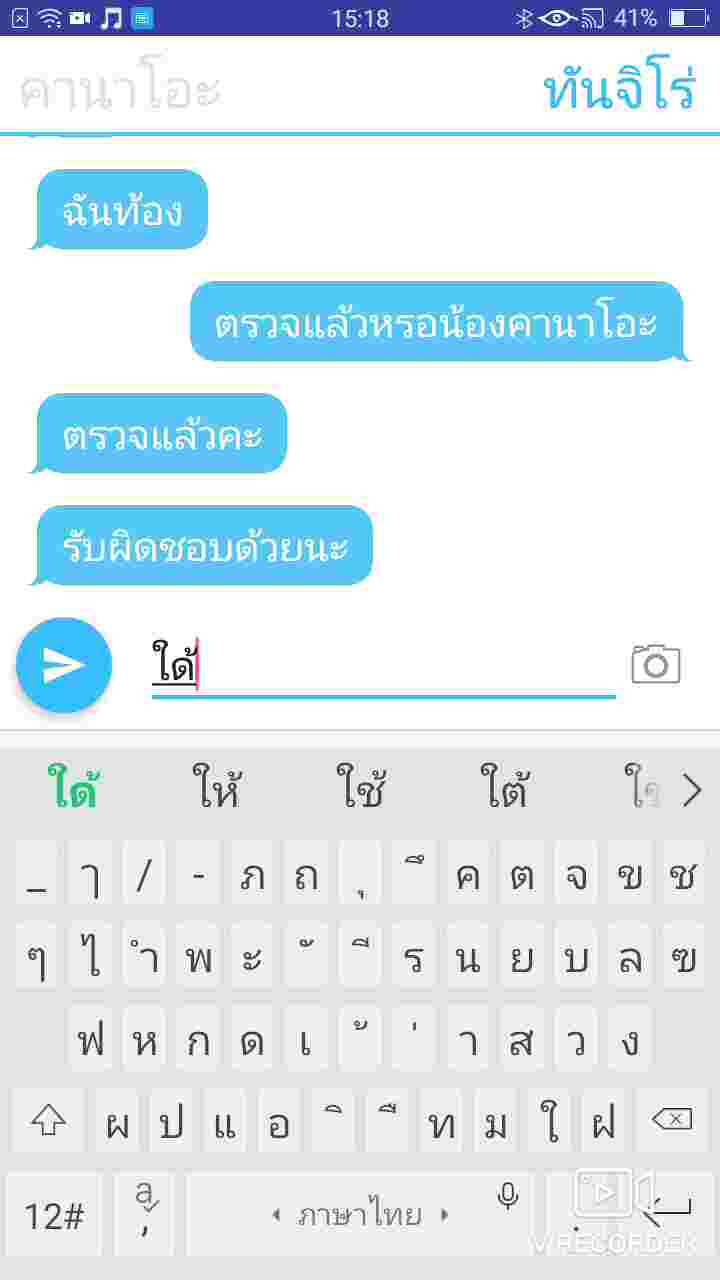This screenshot has width=720, height=1280.
Task: Choose the keyboard suggestion ใช้
Action: pos(361,788)
